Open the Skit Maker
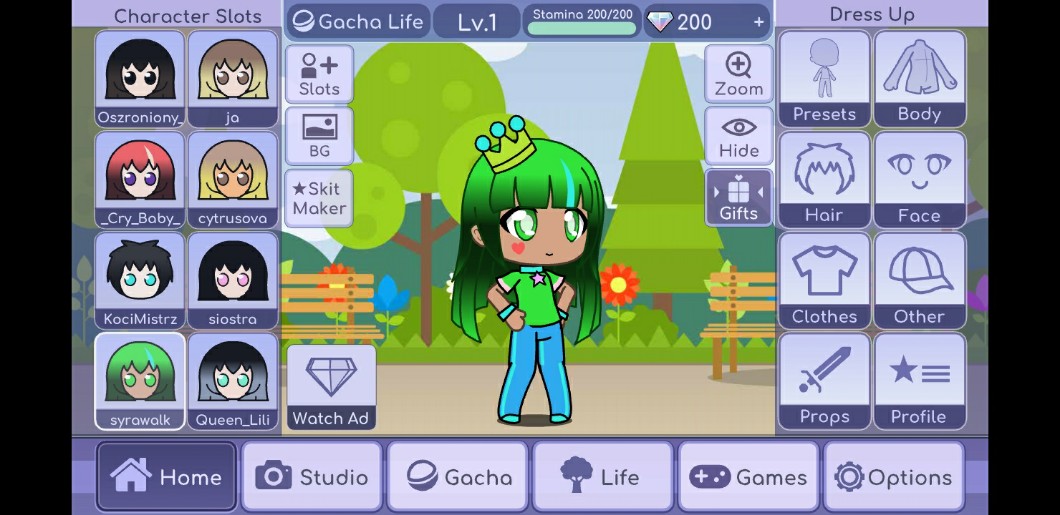The image size is (1060, 515). coord(319,198)
